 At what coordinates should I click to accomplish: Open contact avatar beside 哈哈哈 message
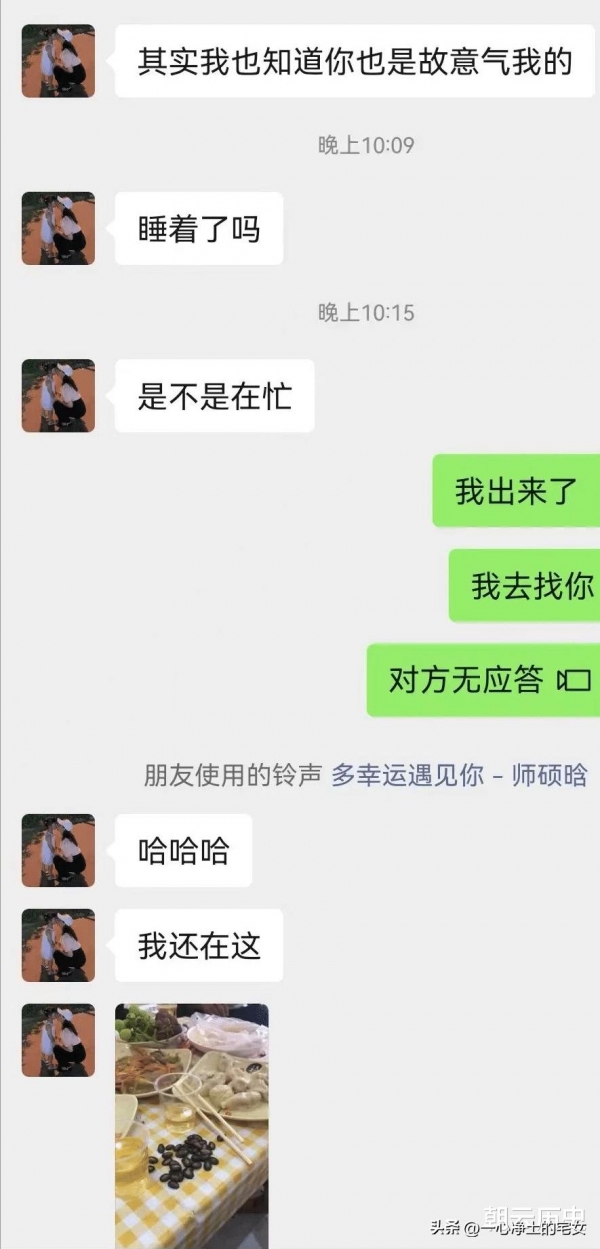click(58, 851)
